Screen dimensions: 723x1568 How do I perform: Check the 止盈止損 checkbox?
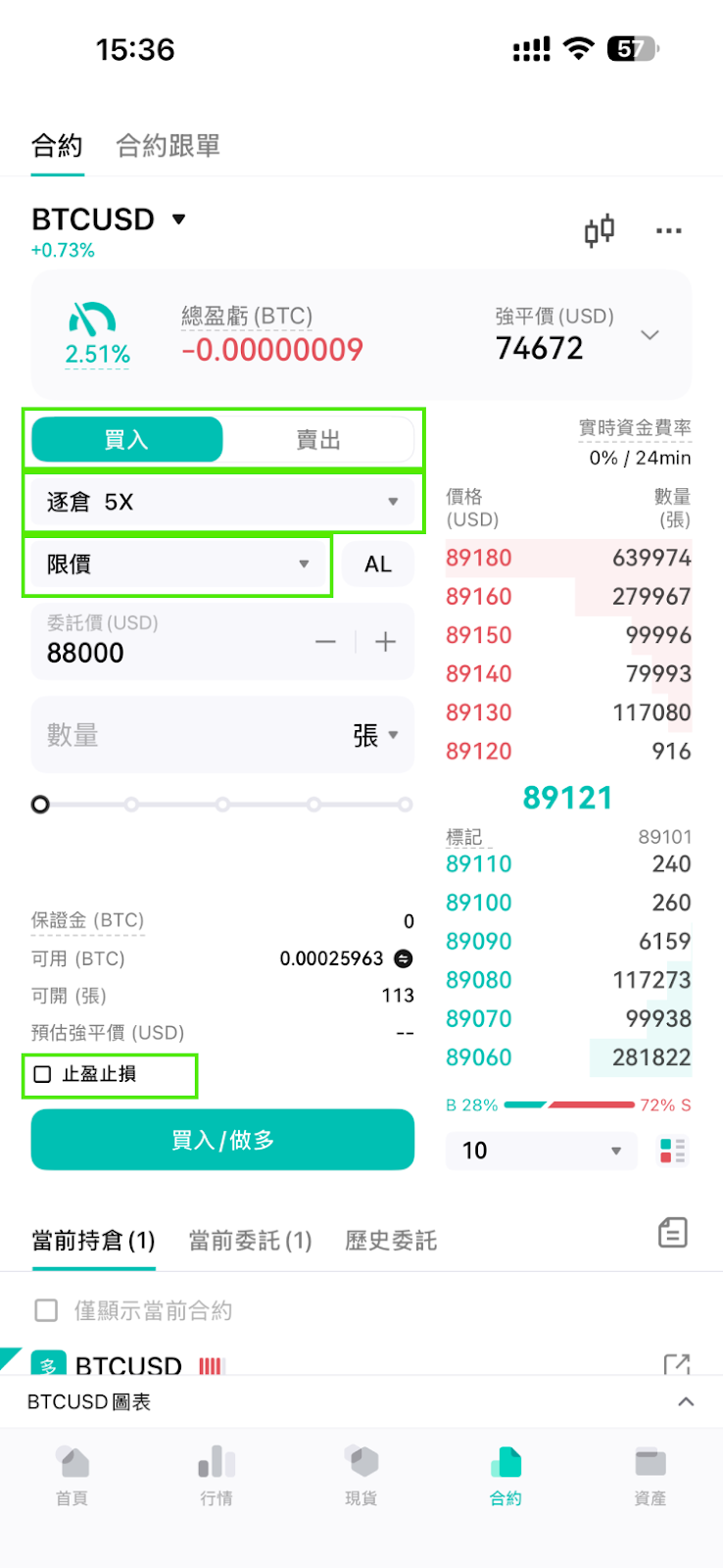point(42,1074)
